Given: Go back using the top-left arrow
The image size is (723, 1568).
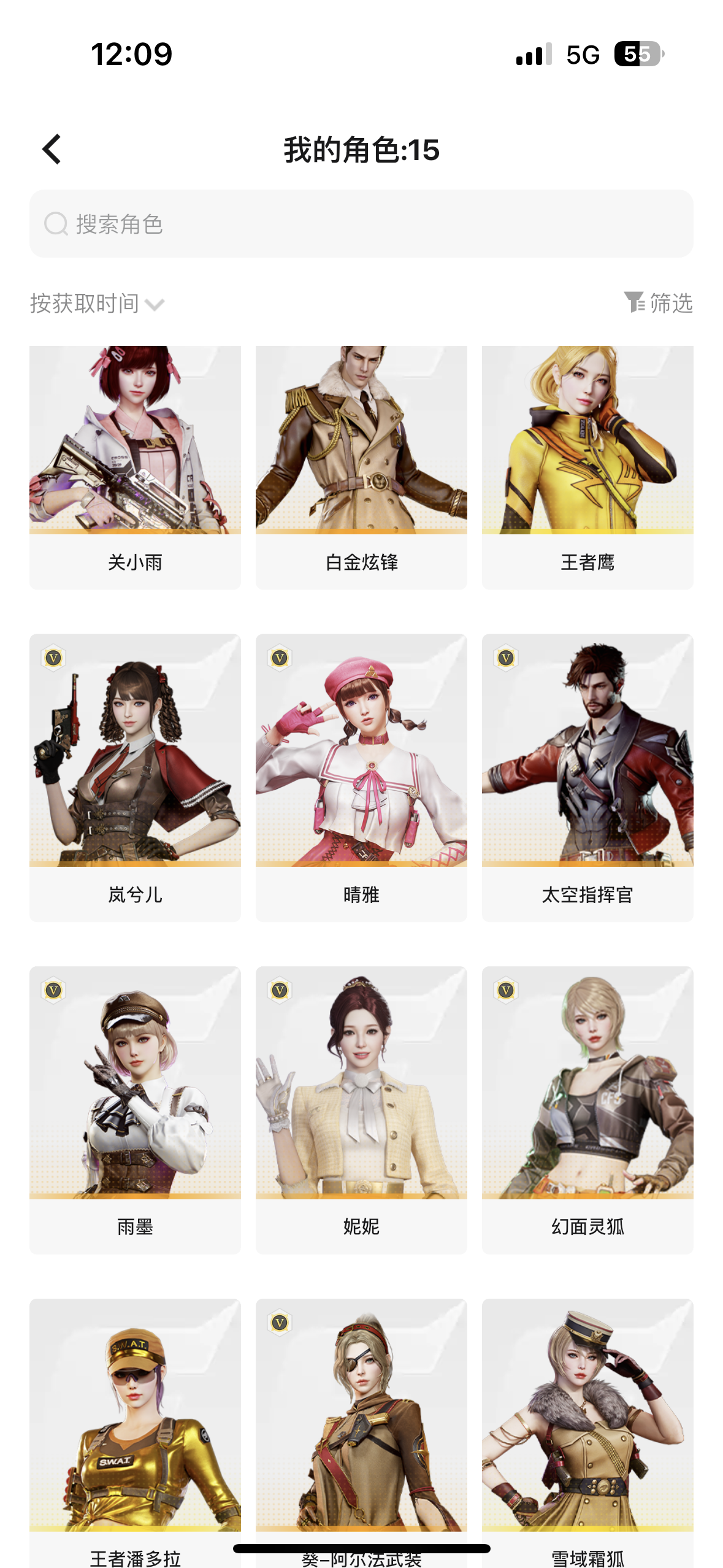Looking at the screenshot, I should [52, 149].
